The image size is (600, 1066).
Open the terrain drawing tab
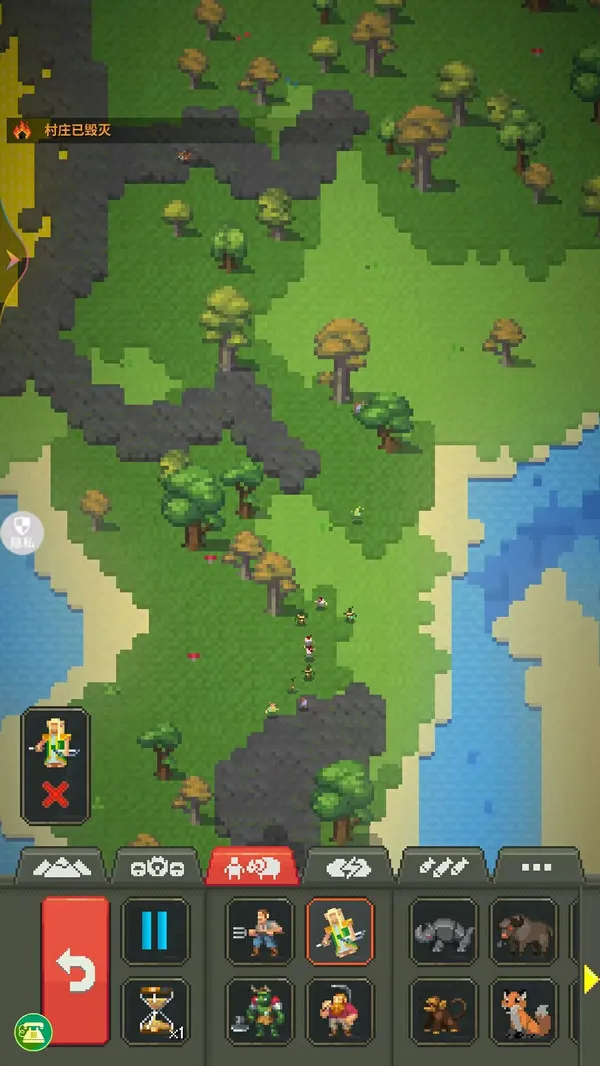68,867
